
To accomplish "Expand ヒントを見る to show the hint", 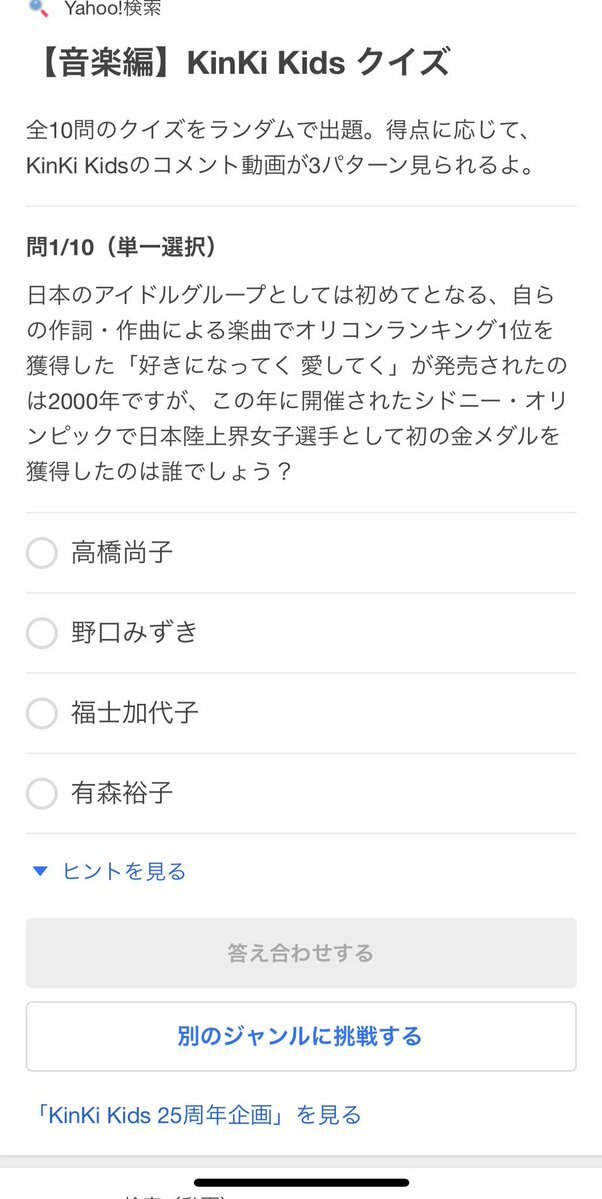I will tap(109, 871).
